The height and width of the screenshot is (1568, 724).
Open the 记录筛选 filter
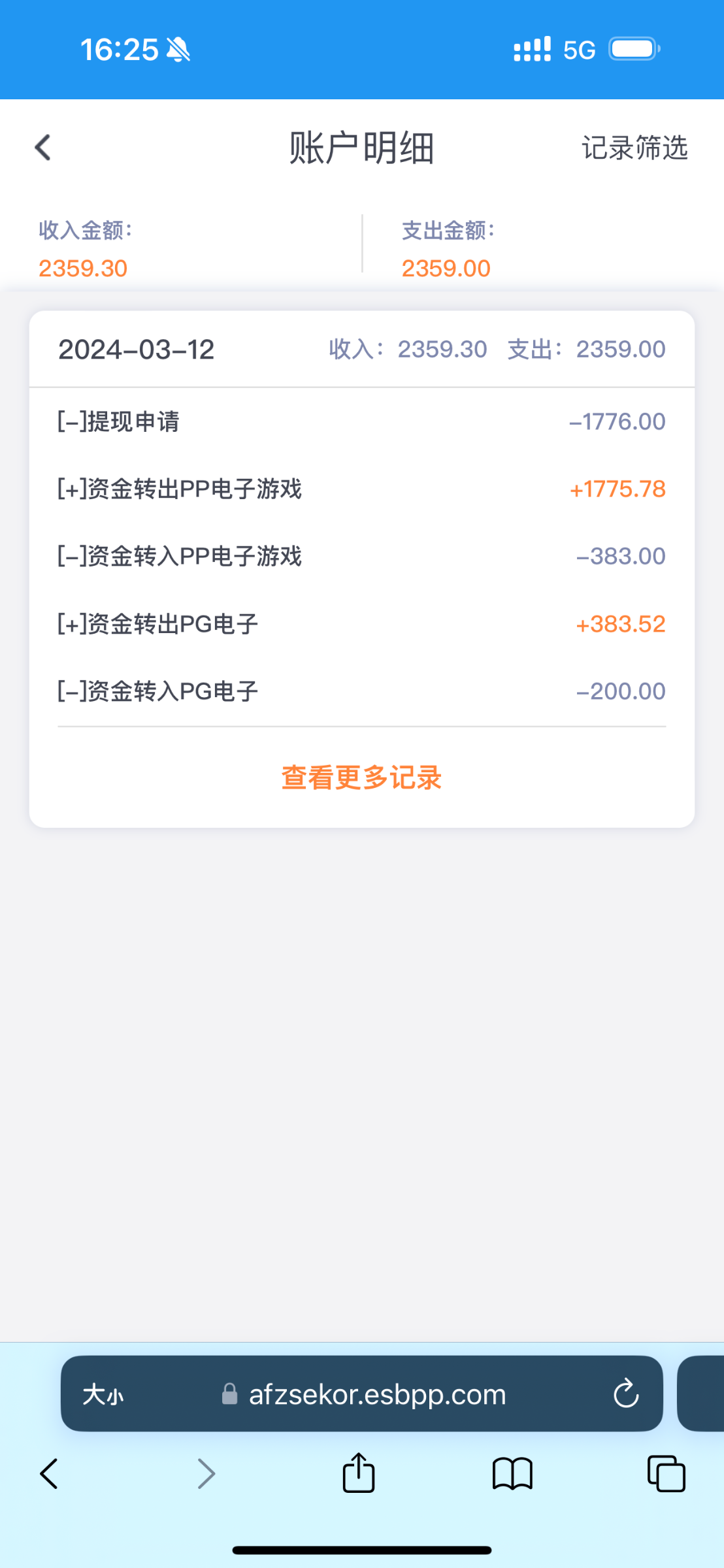634,148
